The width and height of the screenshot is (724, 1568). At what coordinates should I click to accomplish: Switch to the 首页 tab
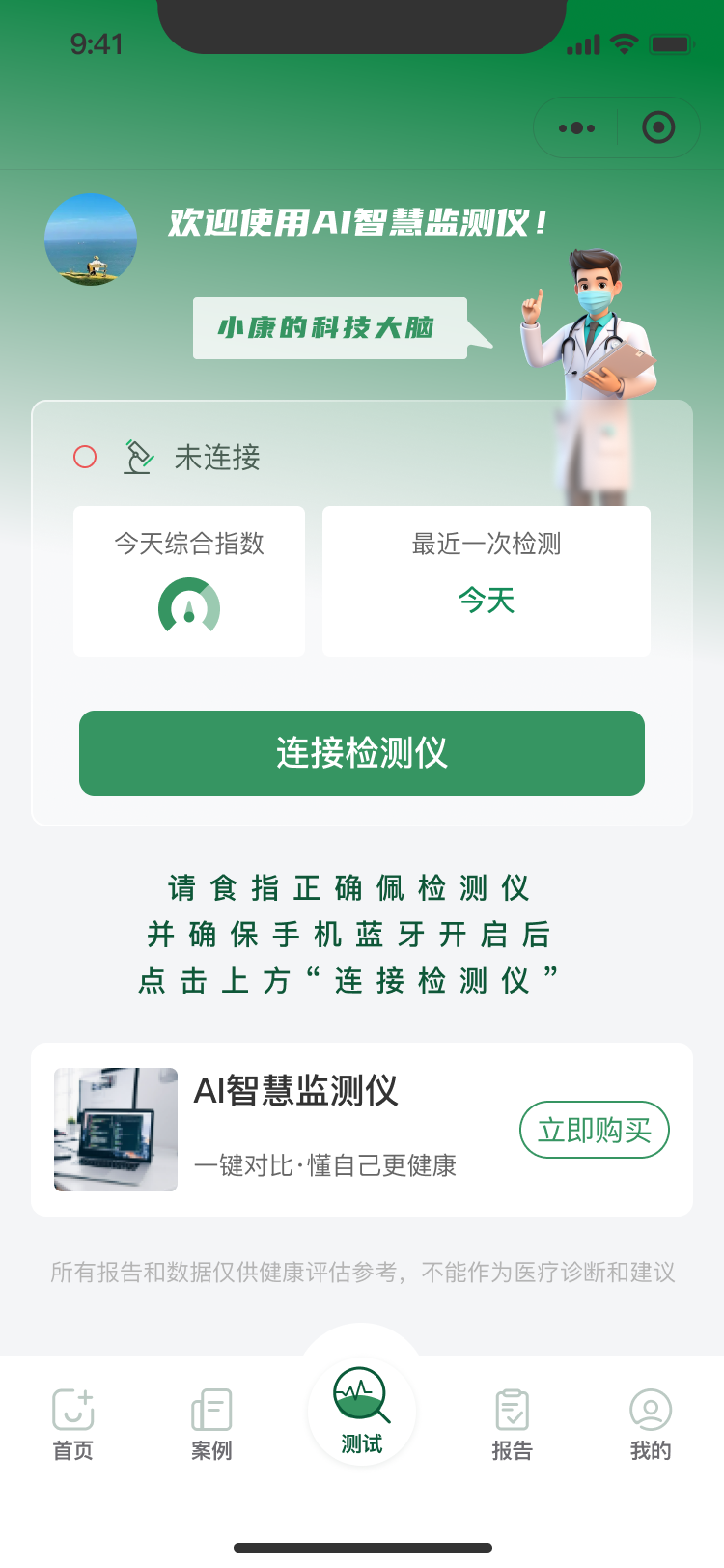coord(73,1423)
